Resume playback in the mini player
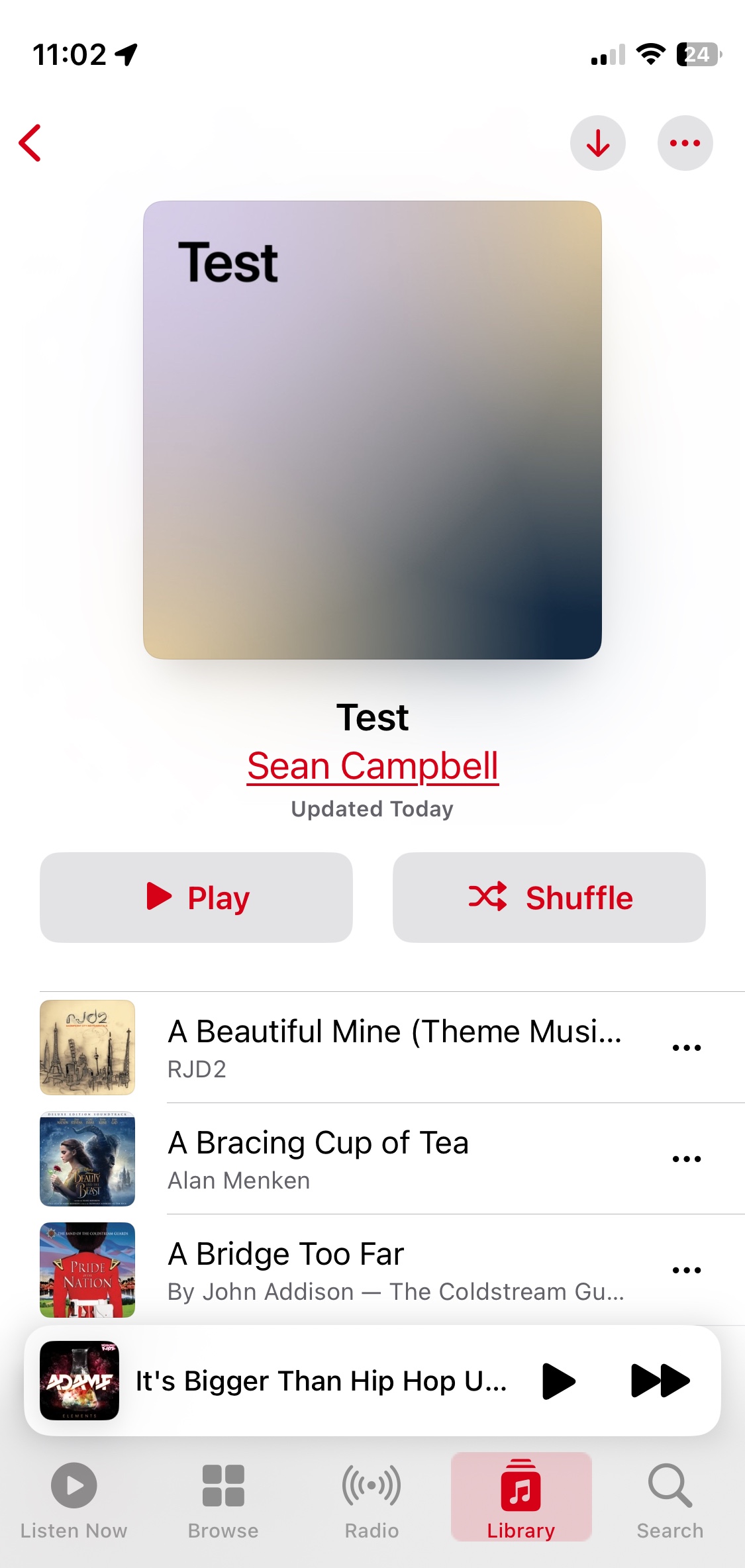This screenshot has height=1568, width=745. click(x=558, y=1381)
